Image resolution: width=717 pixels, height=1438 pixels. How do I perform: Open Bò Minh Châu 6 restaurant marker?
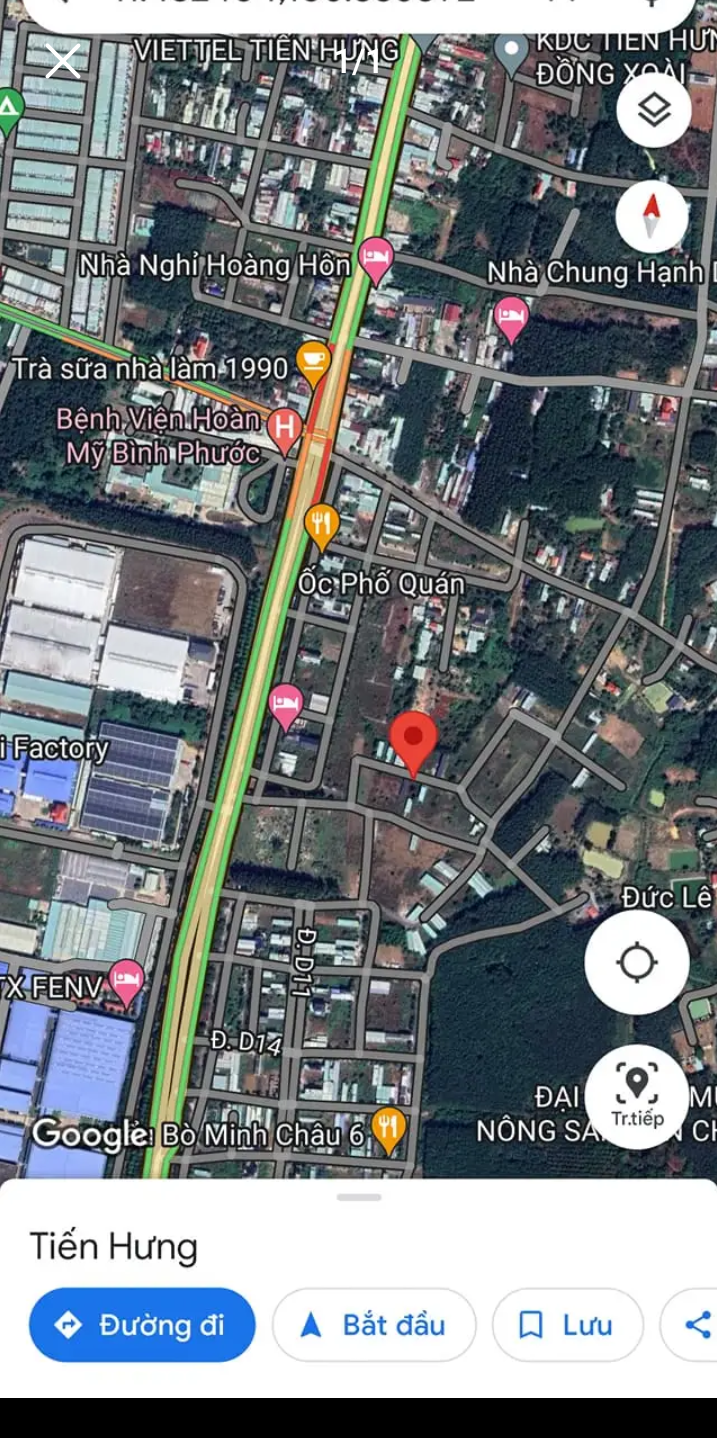point(388,1130)
